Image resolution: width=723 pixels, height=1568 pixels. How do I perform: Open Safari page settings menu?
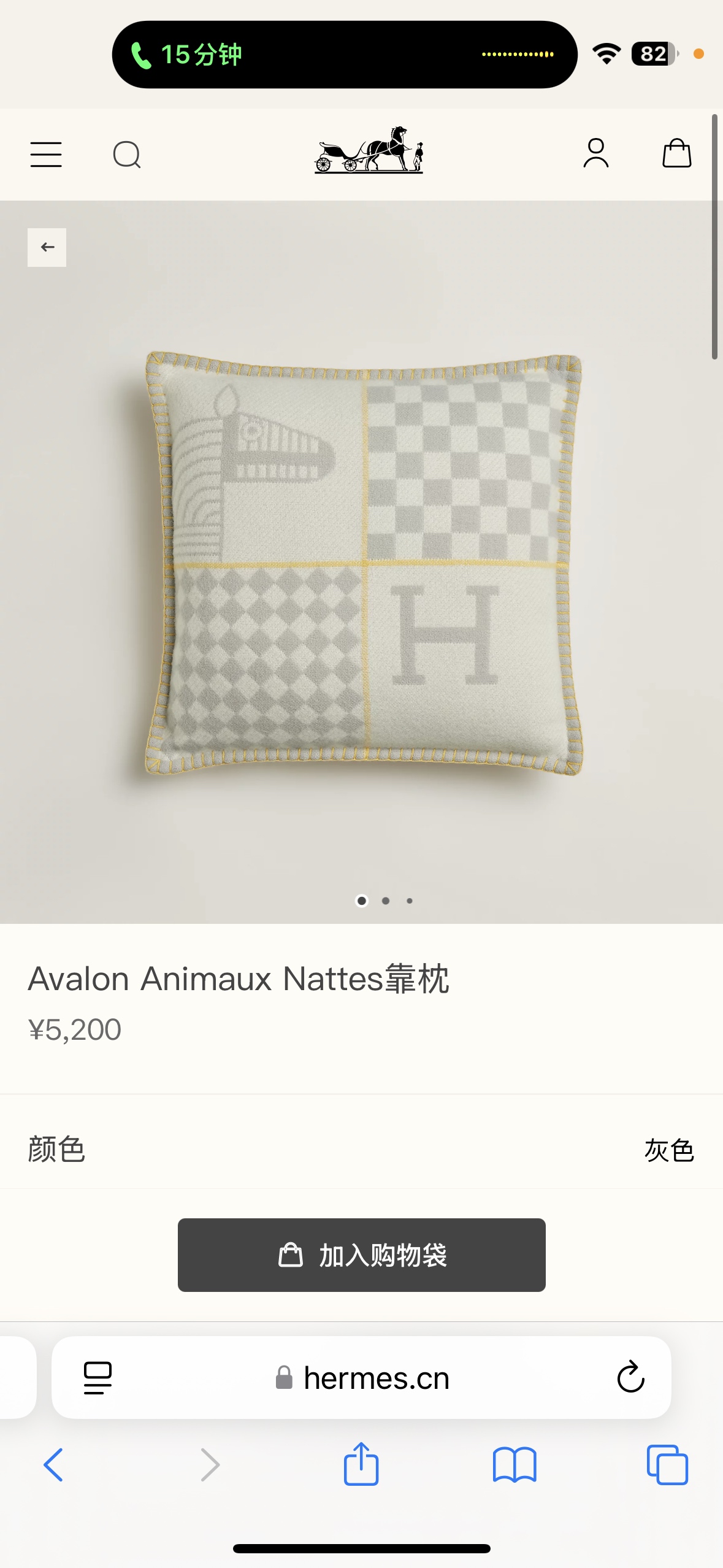pyautogui.click(x=98, y=1378)
